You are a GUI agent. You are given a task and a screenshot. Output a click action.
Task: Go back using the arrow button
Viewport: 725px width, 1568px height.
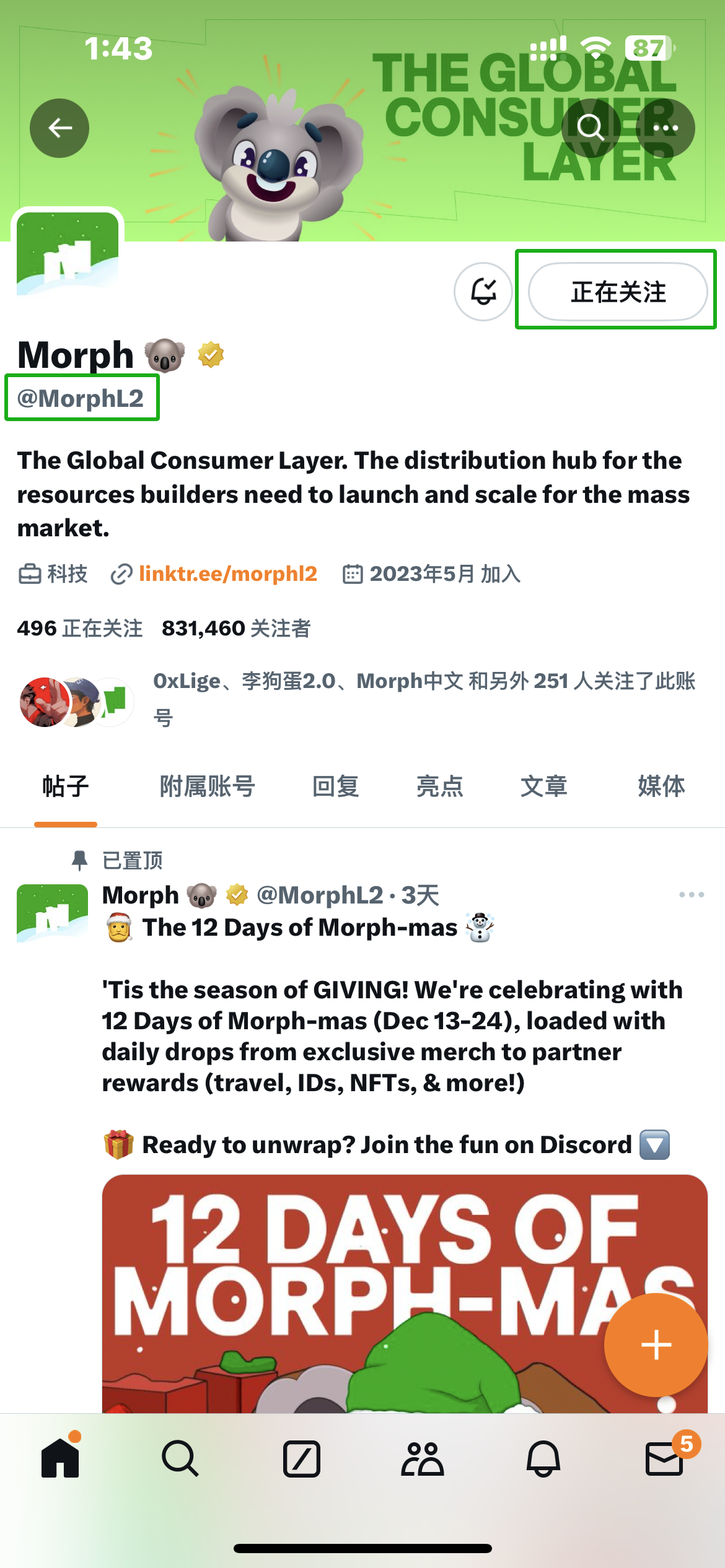(59, 128)
